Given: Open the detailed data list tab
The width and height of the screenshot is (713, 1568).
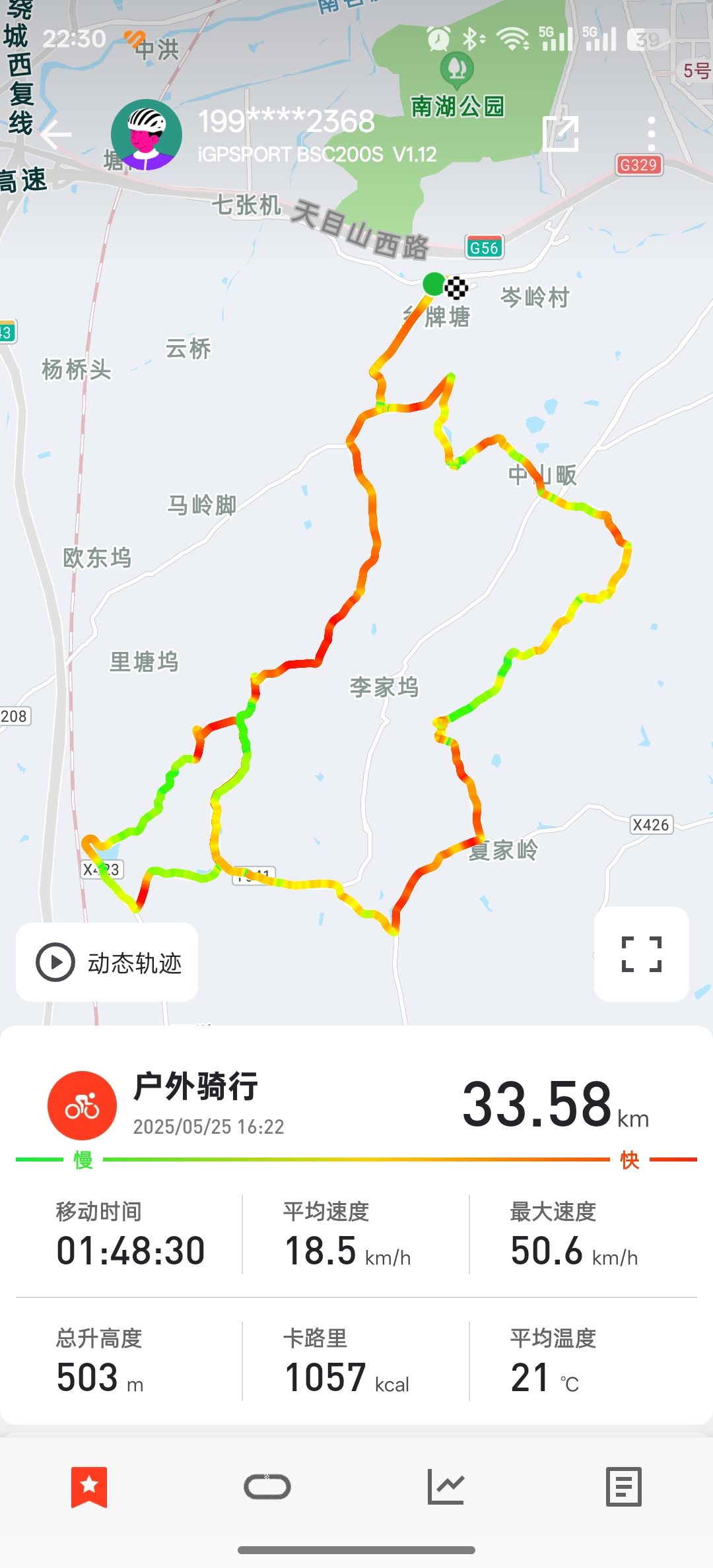Looking at the screenshot, I should pos(624,1487).
